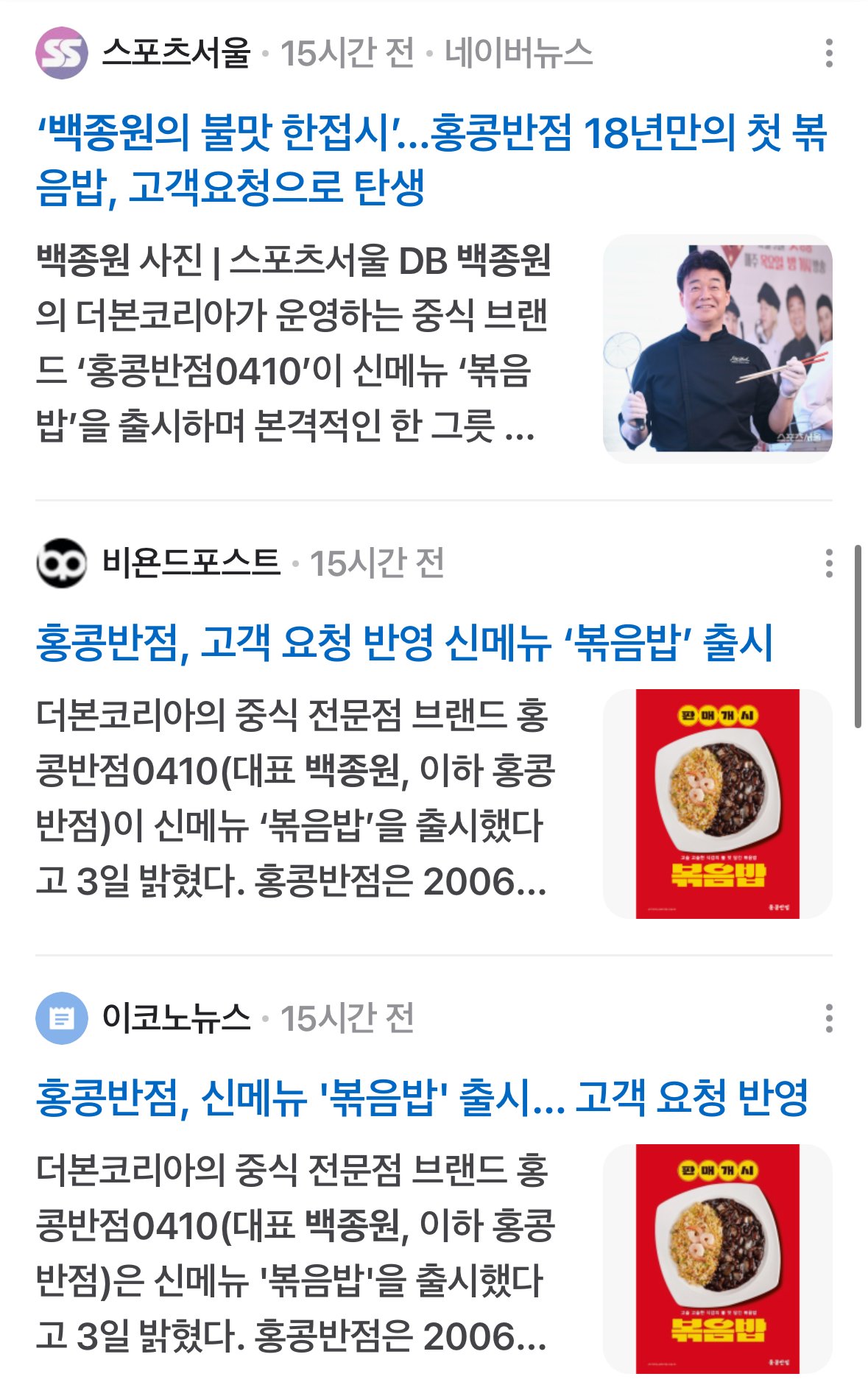Screen dimensions: 868x1396
Task: Tap 비욘드포스트 publisher name
Action: tap(191, 563)
